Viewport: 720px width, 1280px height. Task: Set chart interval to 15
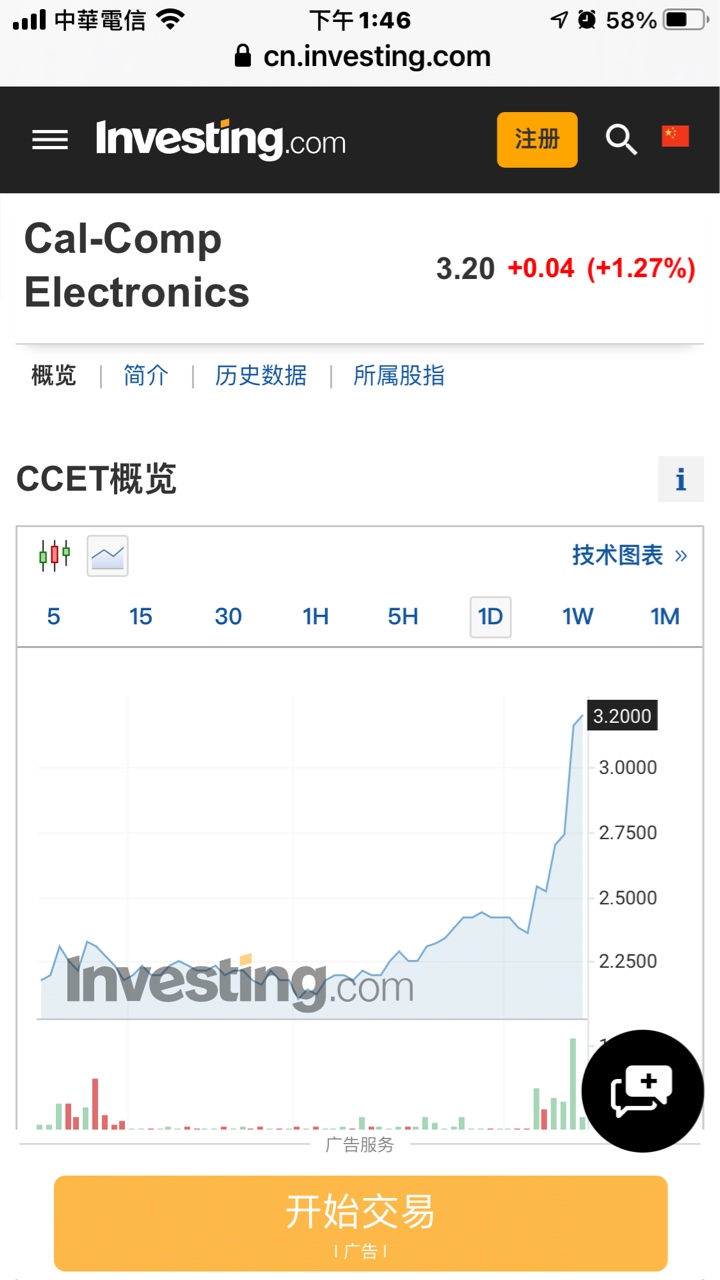tap(141, 617)
